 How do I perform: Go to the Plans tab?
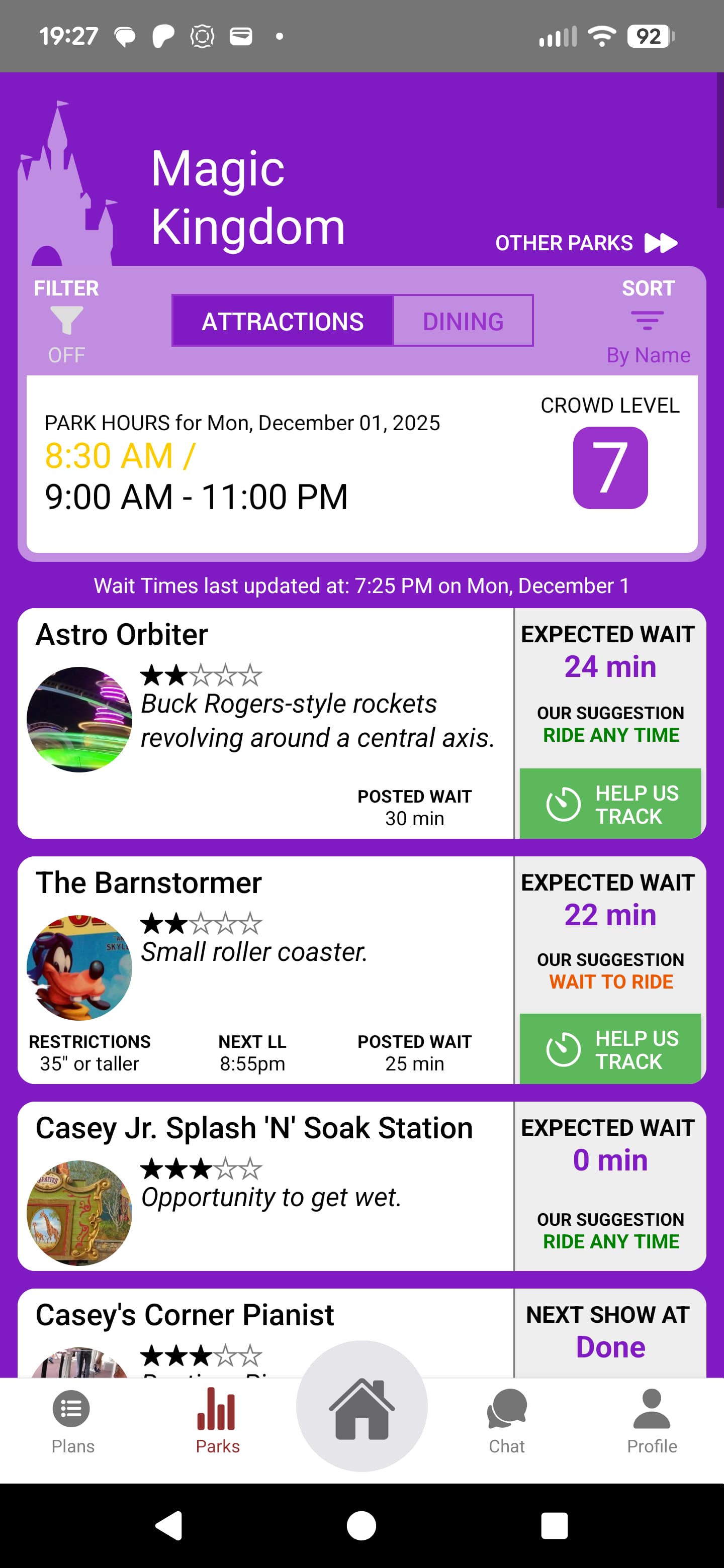click(x=72, y=1421)
